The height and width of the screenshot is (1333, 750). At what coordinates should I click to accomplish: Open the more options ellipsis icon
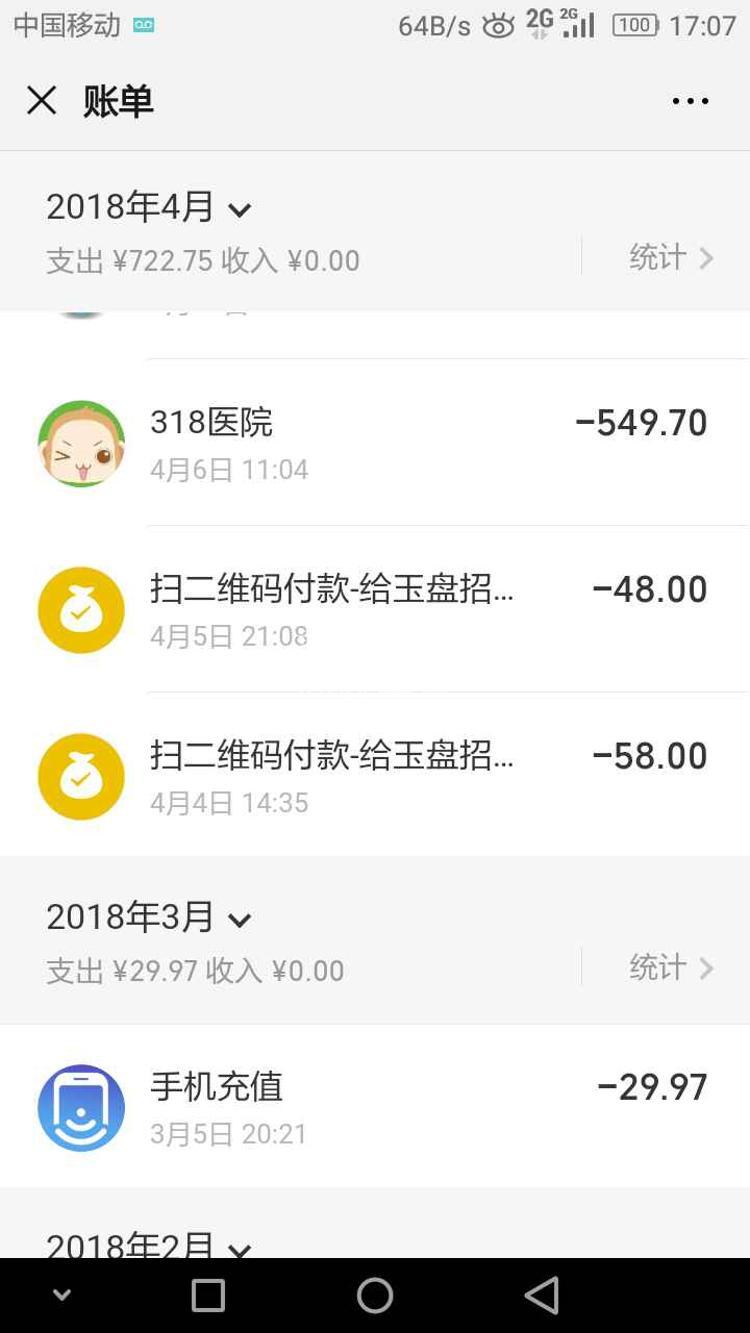[690, 100]
